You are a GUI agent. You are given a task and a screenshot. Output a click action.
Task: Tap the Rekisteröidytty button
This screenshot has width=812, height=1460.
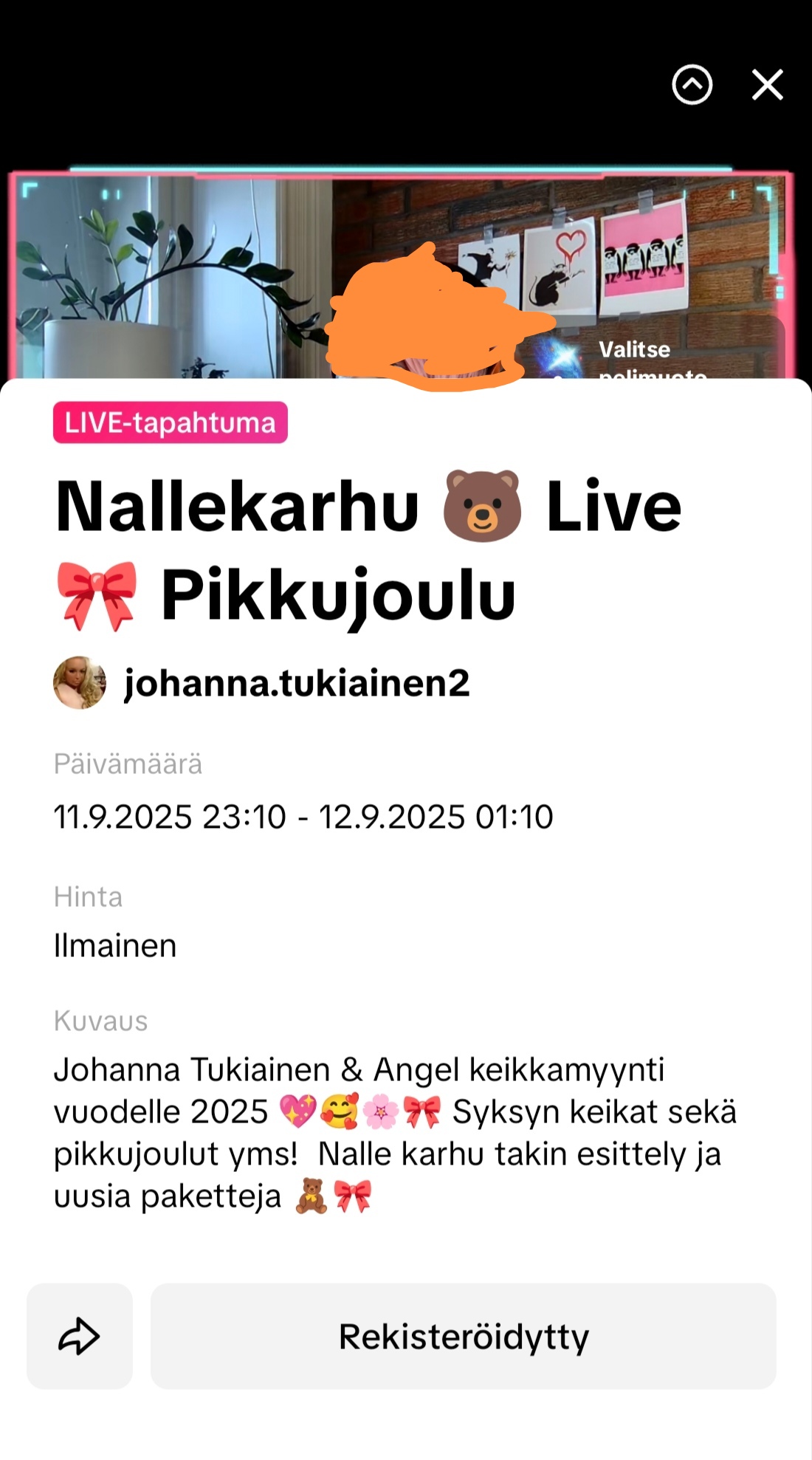coord(464,1335)
